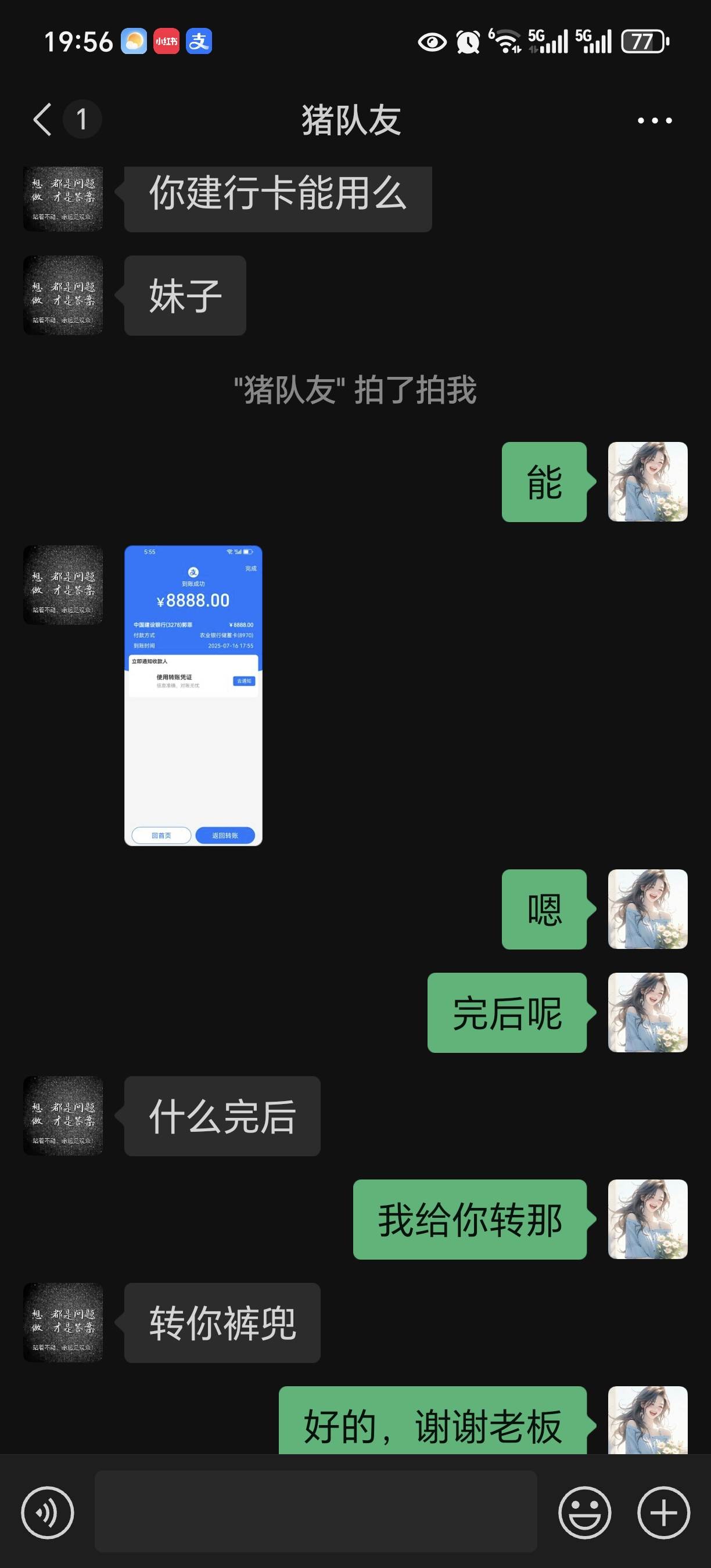This screenshot has height=1568, width=711.
Task: Focus the message text field
Action: pyautogui.click(x=315, y=1511)
